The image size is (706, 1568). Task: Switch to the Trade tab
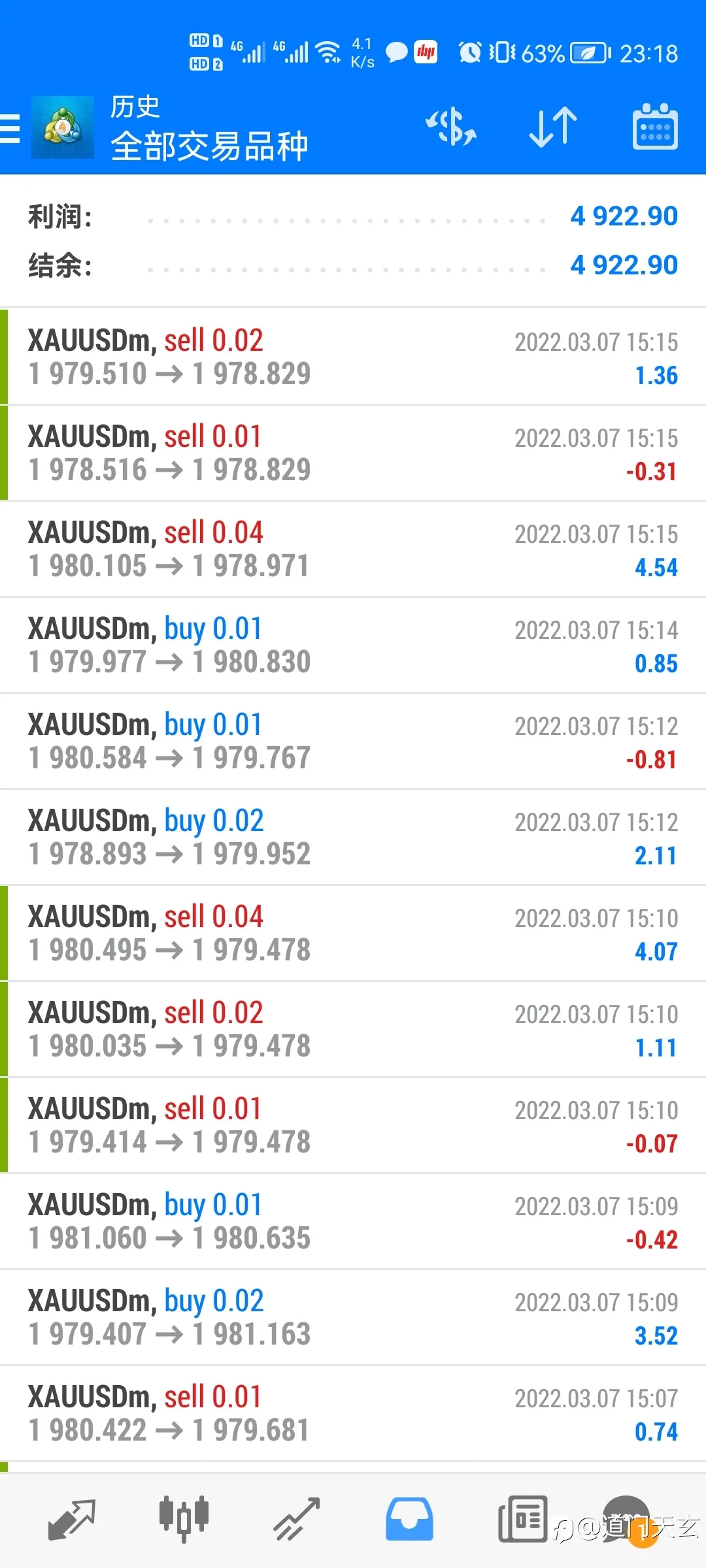[x=296, y=1520]
